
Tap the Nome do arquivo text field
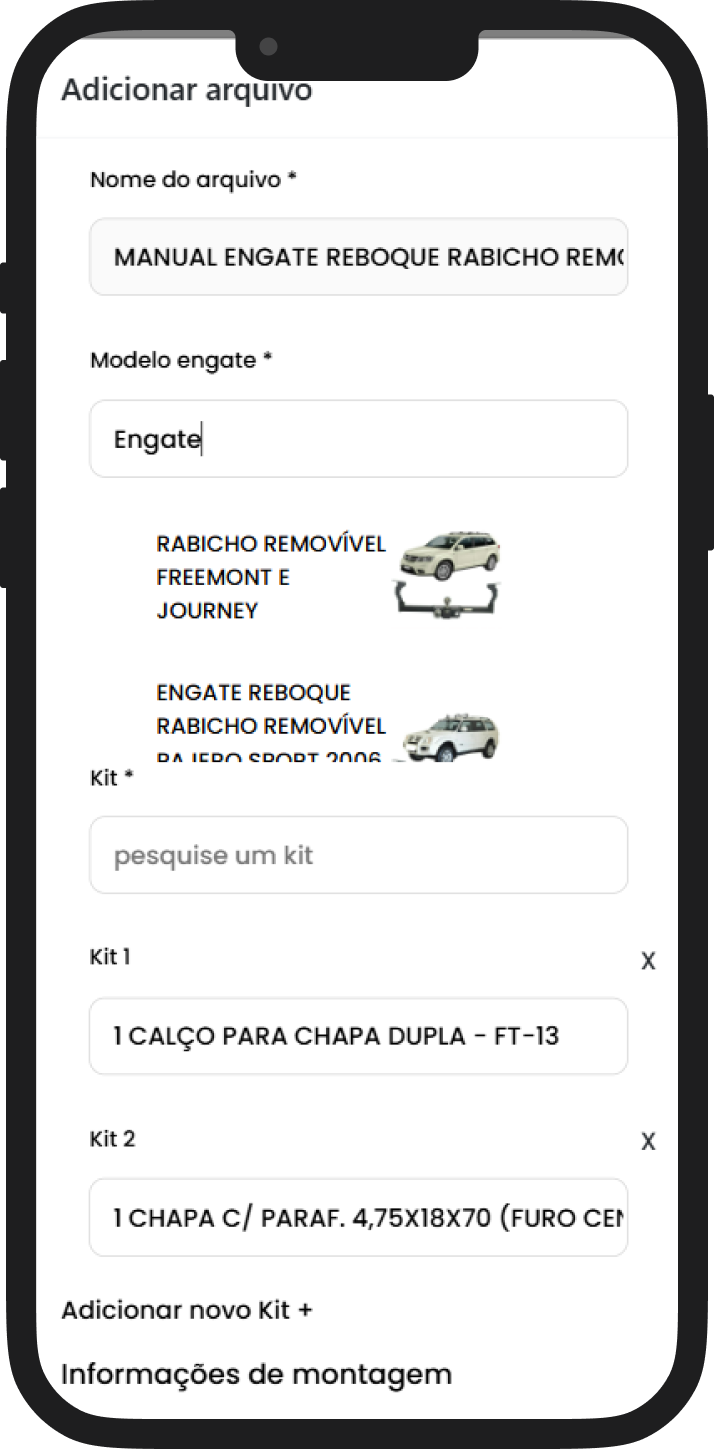(358, 257)
